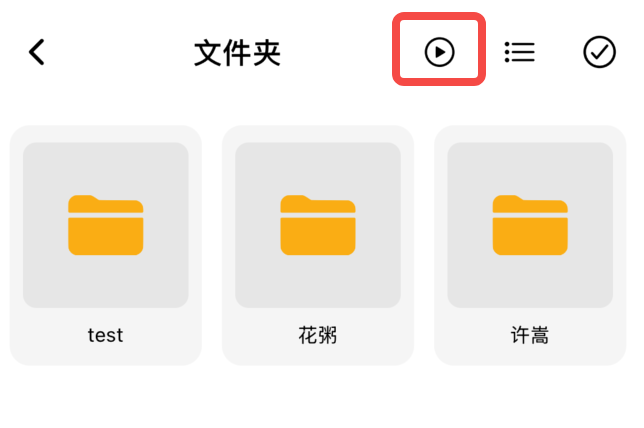Tap the play icon in the top bar

click(x=439, y=52)
